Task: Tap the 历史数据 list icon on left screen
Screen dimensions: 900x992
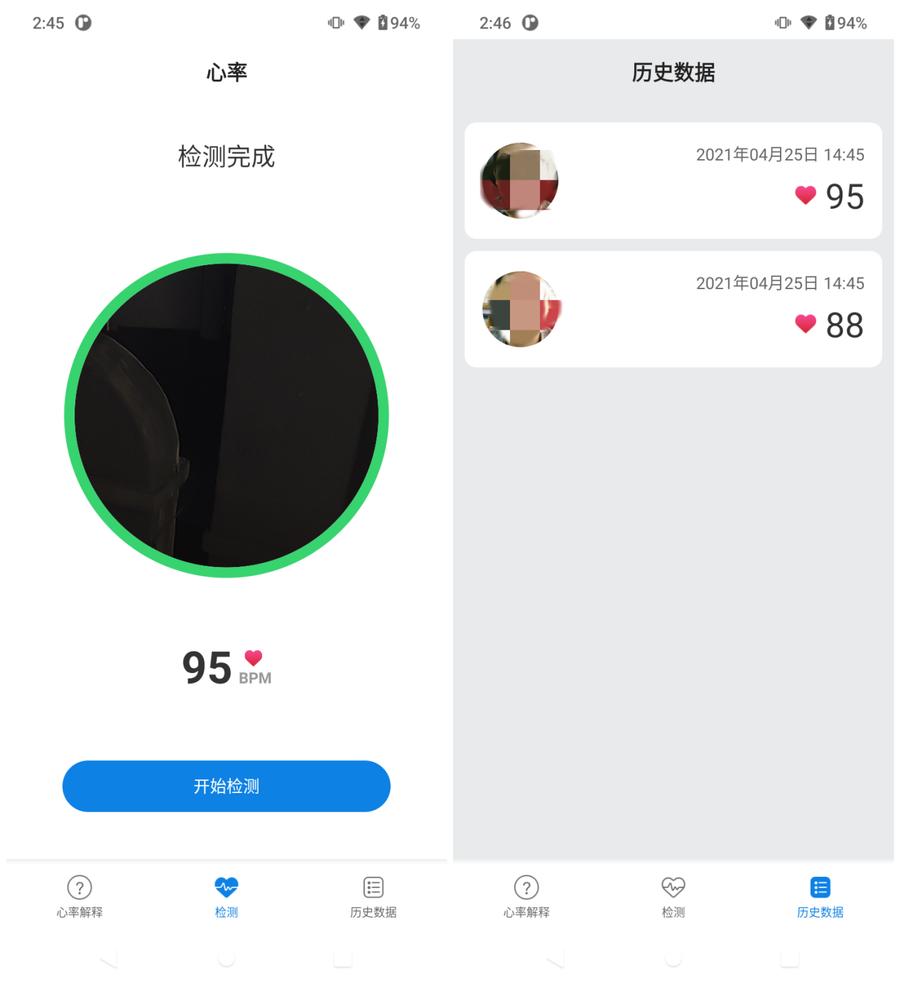Action: (372, 888)
